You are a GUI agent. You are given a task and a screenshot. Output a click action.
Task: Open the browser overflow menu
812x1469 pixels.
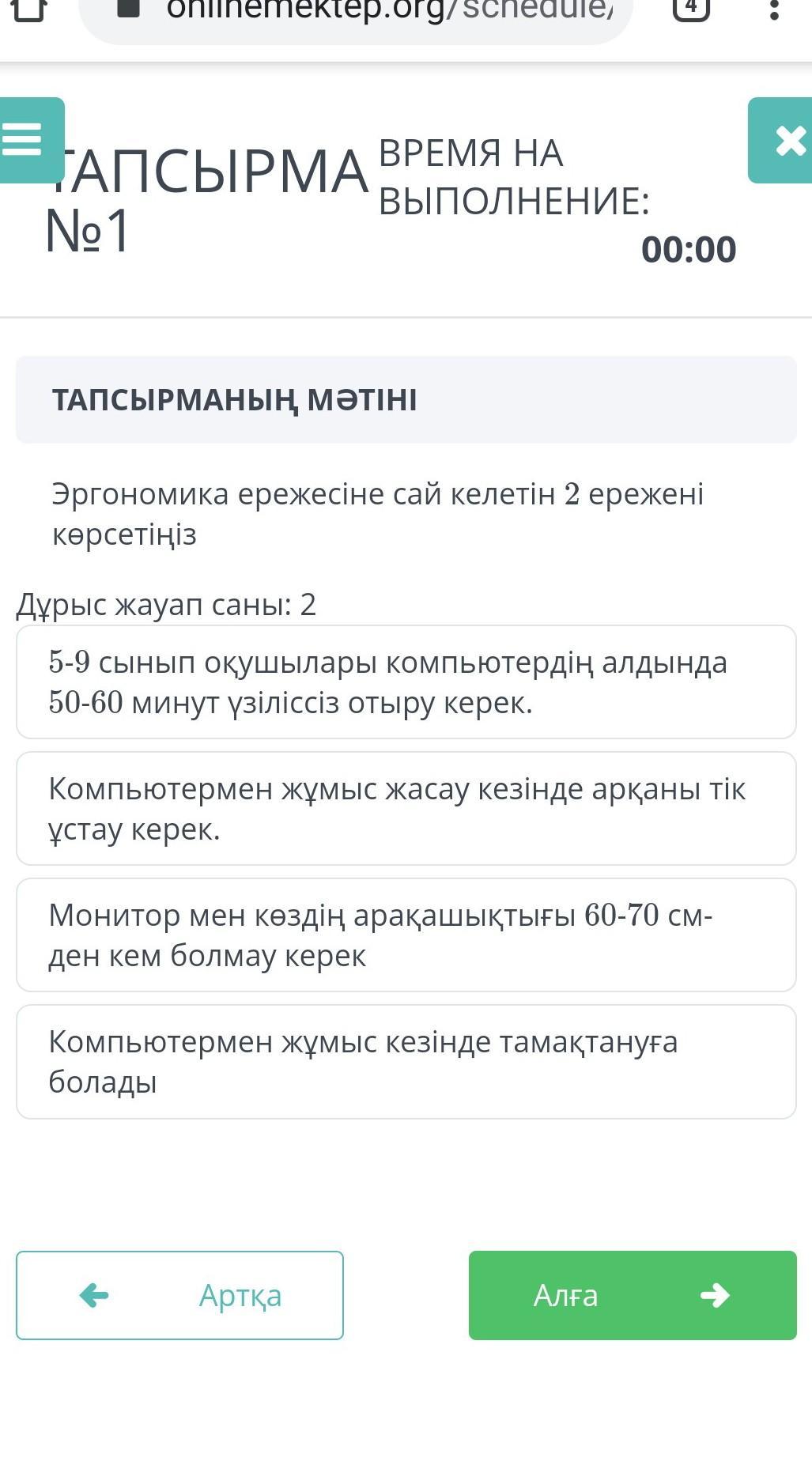point(774,8)
